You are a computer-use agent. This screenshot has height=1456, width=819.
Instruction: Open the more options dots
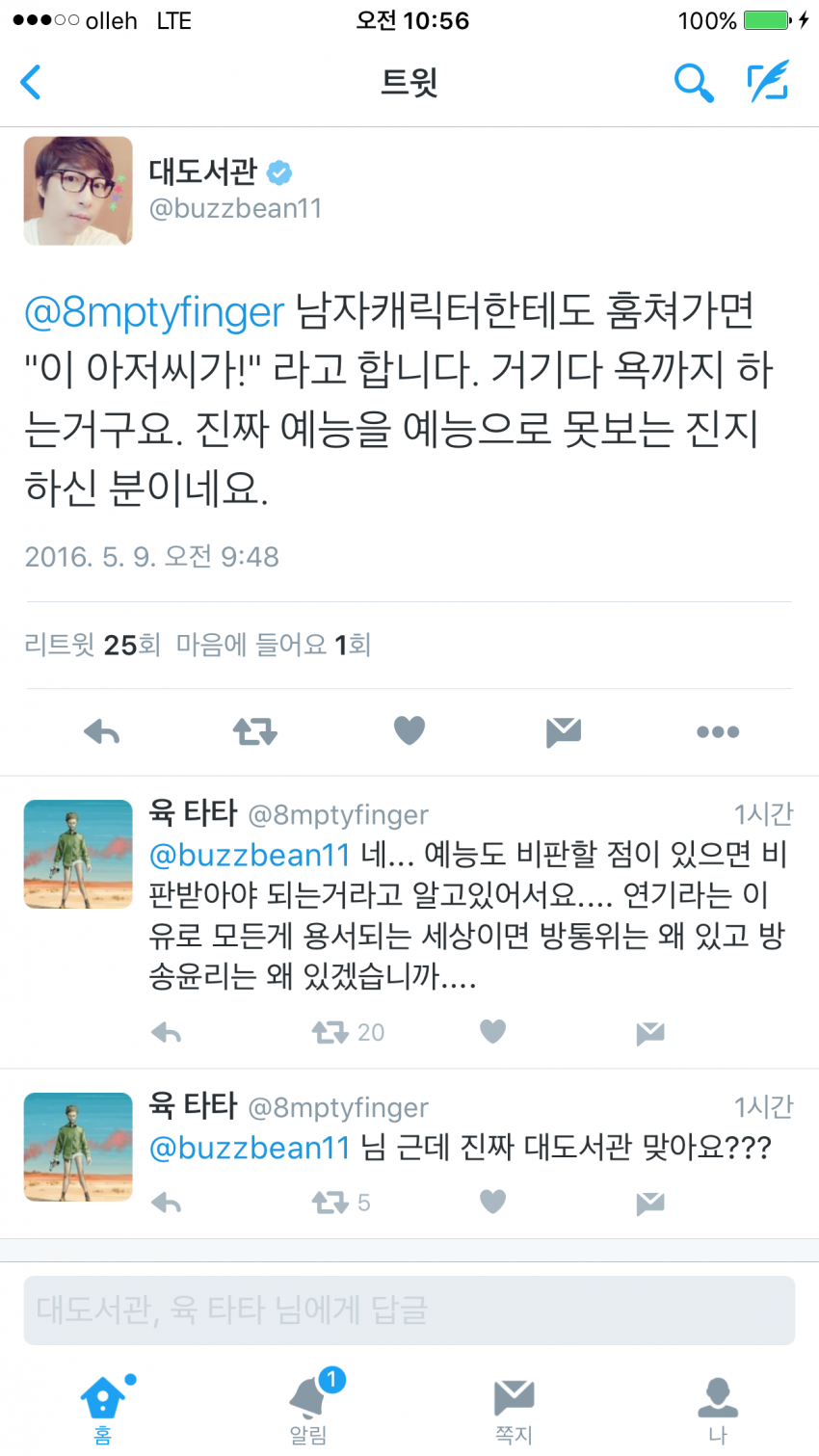pos(718,732)
